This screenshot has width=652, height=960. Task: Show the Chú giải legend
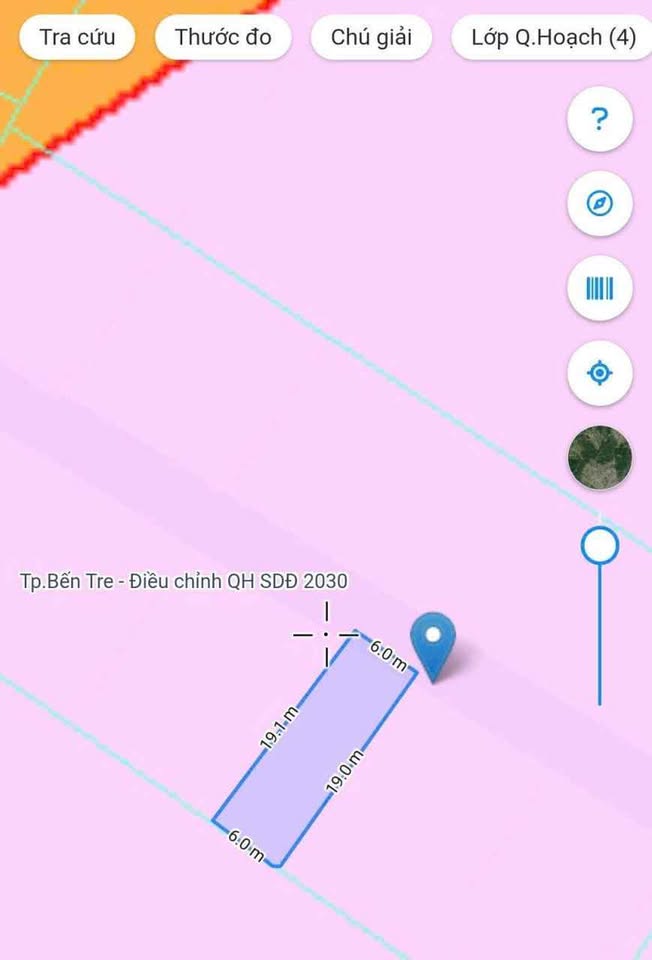371,38
